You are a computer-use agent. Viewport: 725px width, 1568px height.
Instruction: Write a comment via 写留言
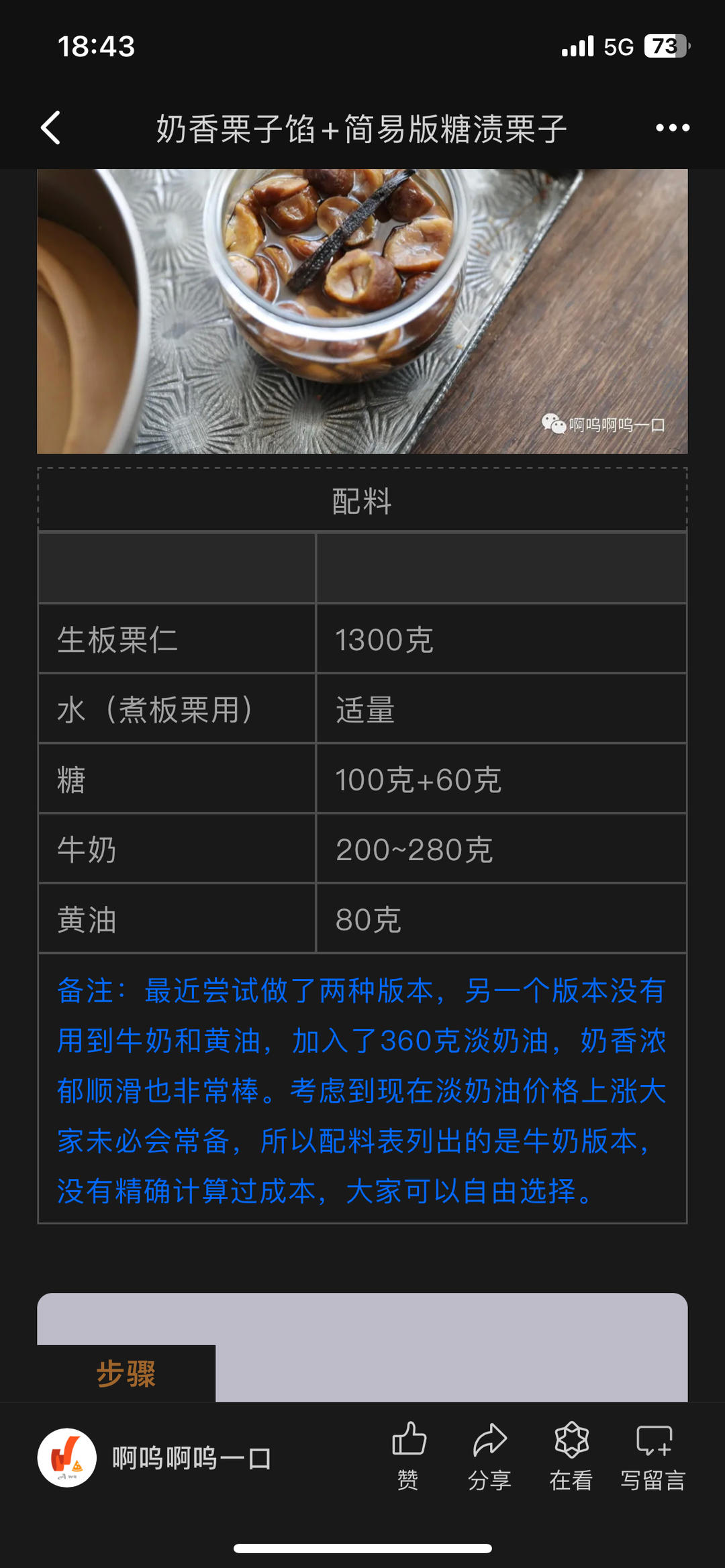(652, 1455)
